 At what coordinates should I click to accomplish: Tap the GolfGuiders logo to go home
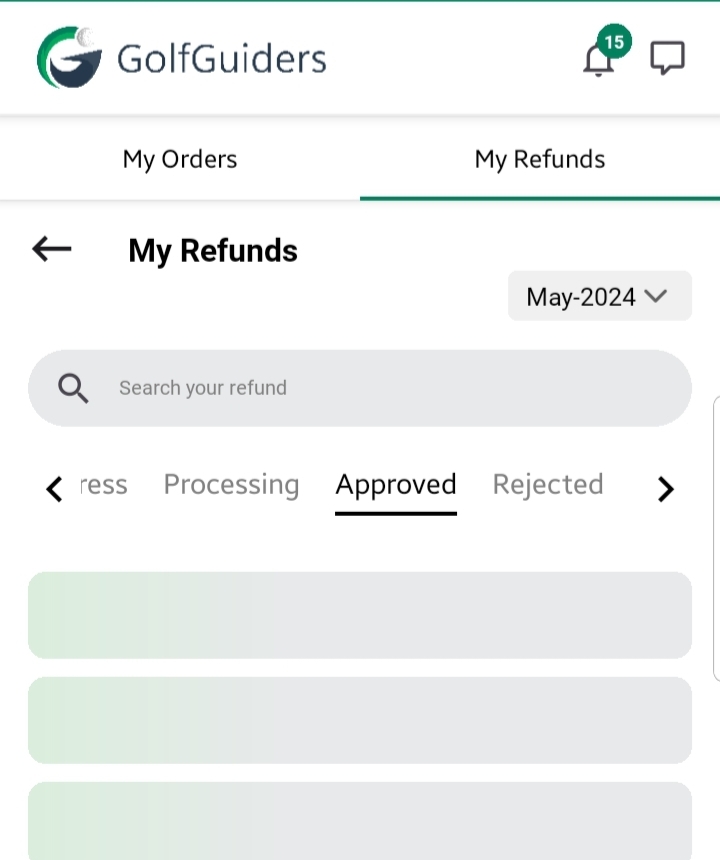[182, 58]
